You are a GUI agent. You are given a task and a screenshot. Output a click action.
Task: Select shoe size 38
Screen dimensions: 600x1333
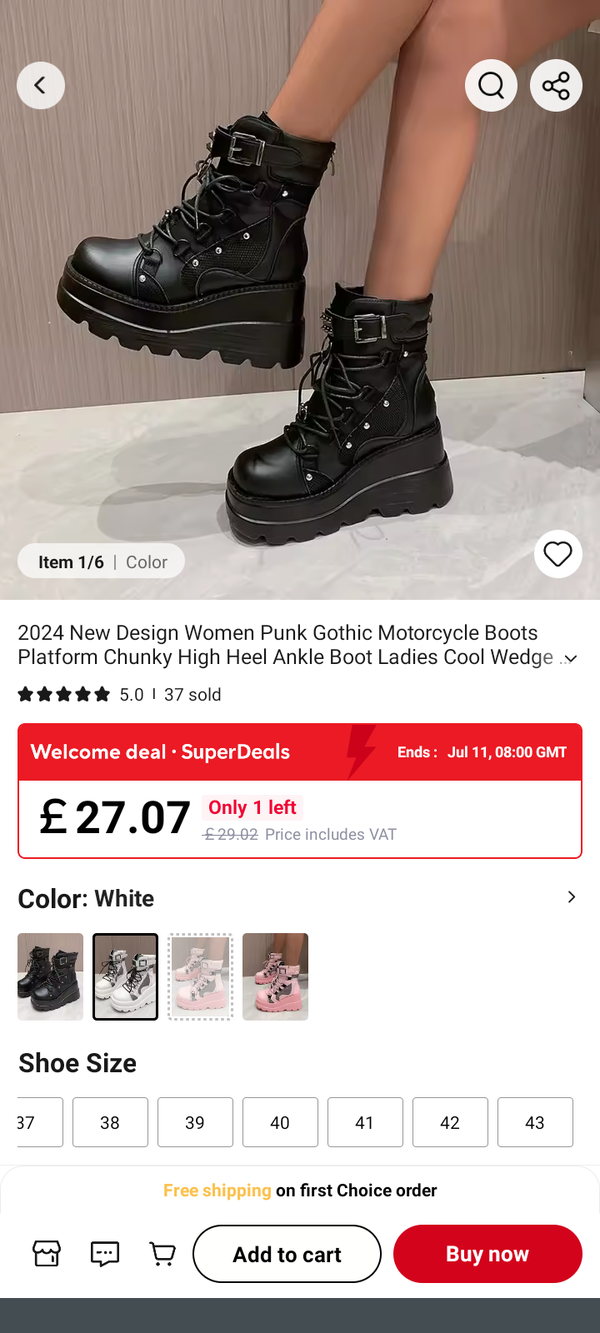point(110,1122)
